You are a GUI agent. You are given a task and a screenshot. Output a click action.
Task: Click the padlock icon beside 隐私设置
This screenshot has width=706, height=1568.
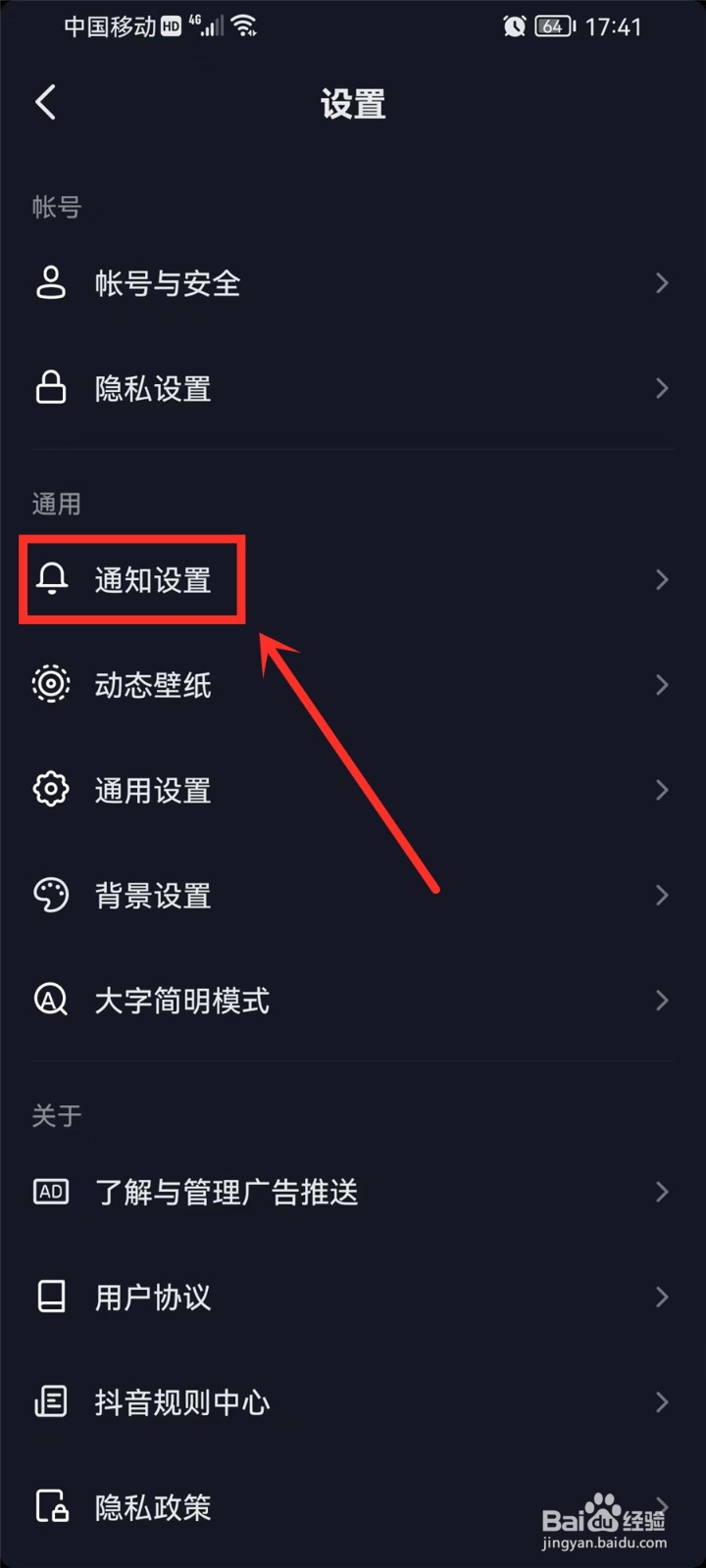51,388
